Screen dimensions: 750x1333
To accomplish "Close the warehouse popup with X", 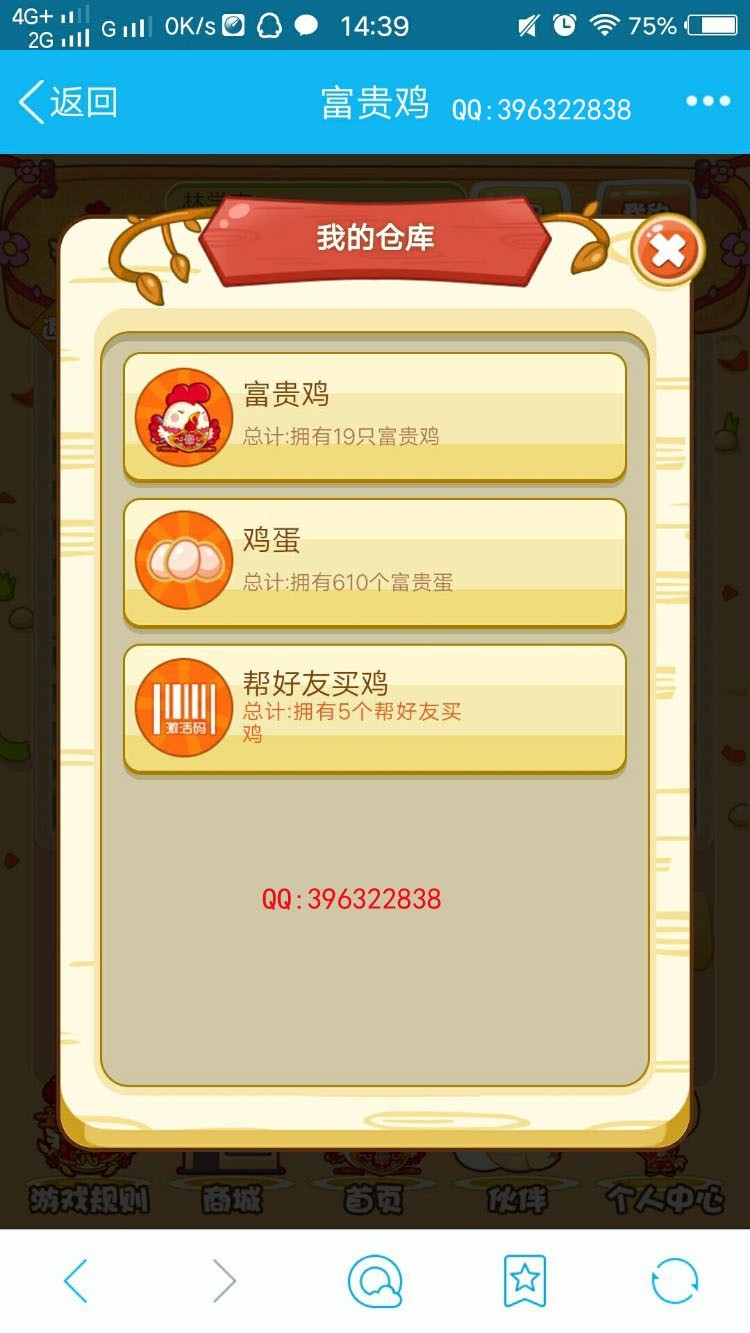I will 665,250.
